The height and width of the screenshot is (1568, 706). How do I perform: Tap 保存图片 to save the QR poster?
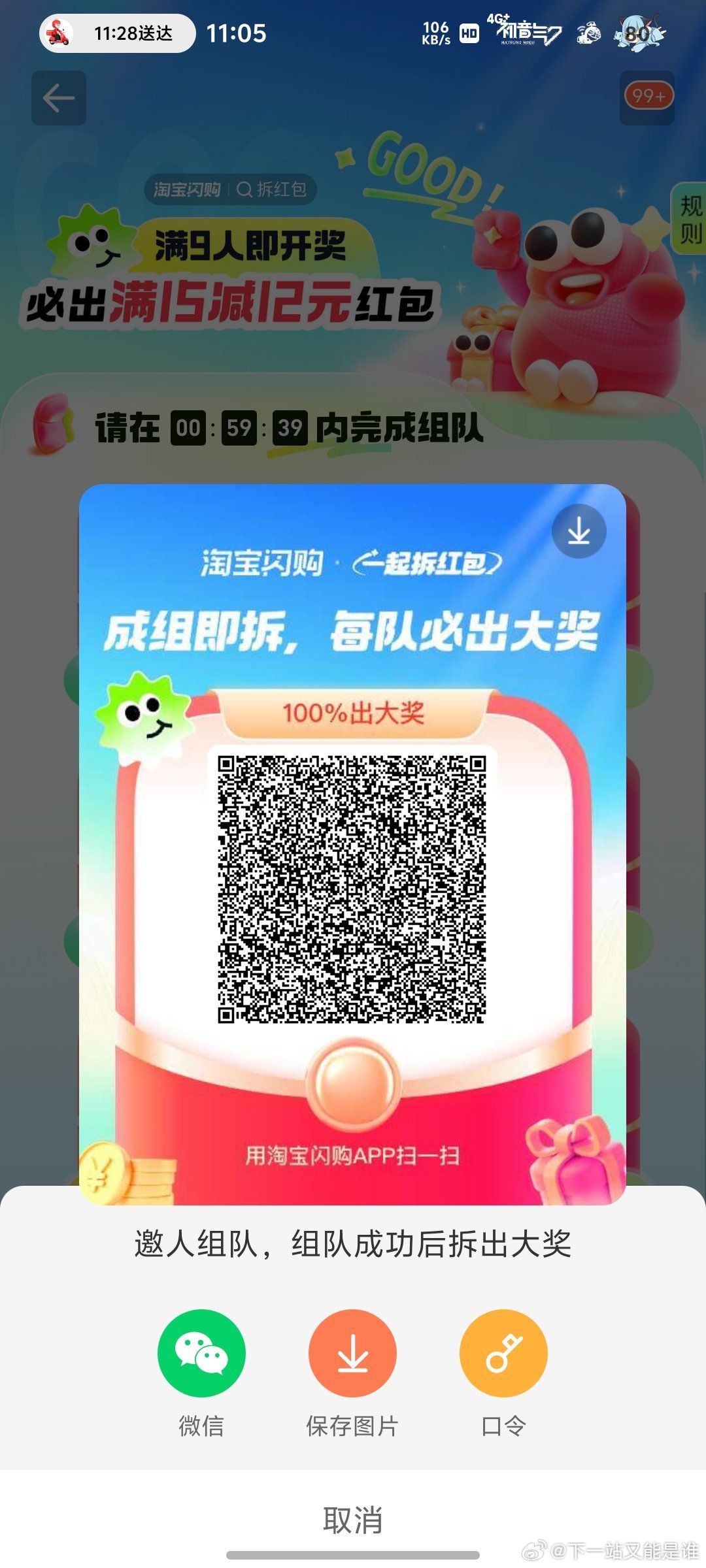click(352, 1353)
